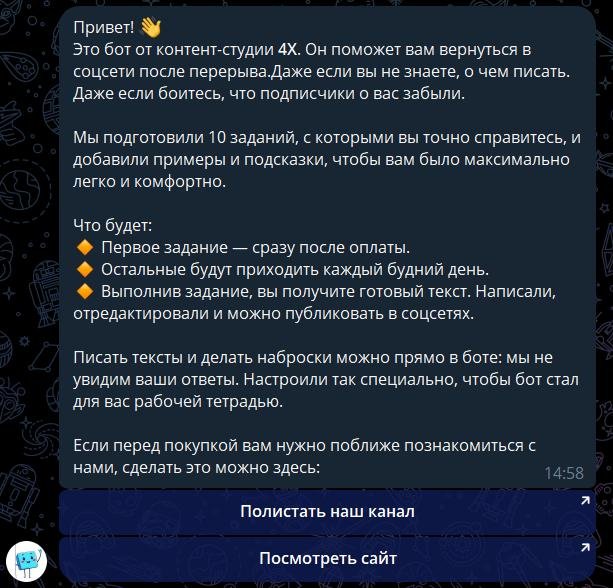The height and width of the screenshot is (588, 613).
Task: Open the 'Полистать наш канал' button
Action: [327, 512]
